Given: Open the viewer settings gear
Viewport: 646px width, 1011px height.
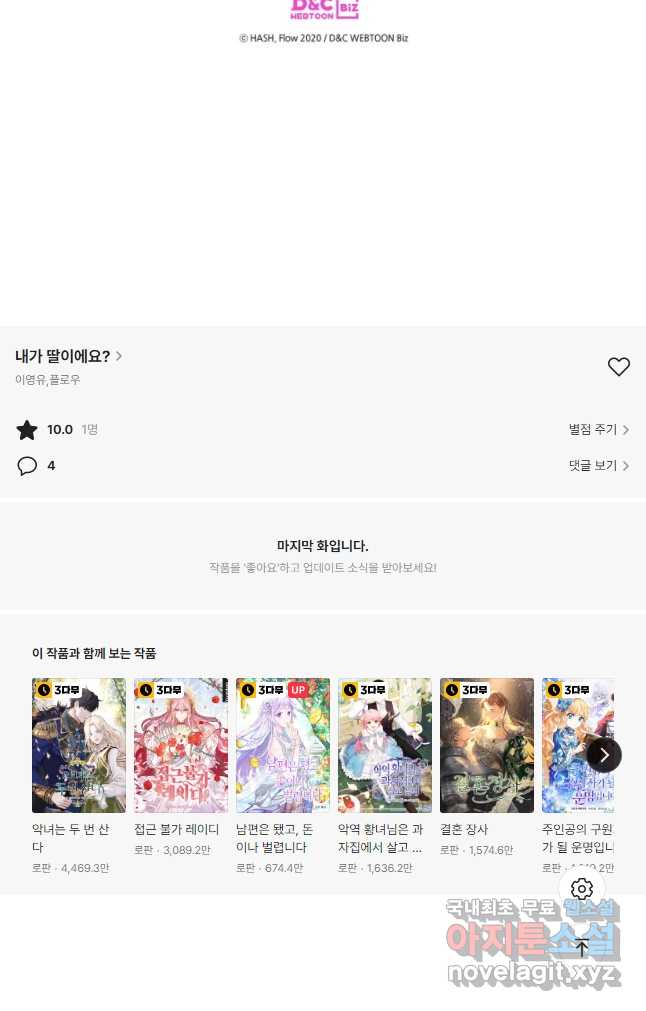Looking at the screenshot, I should (582, 889).
